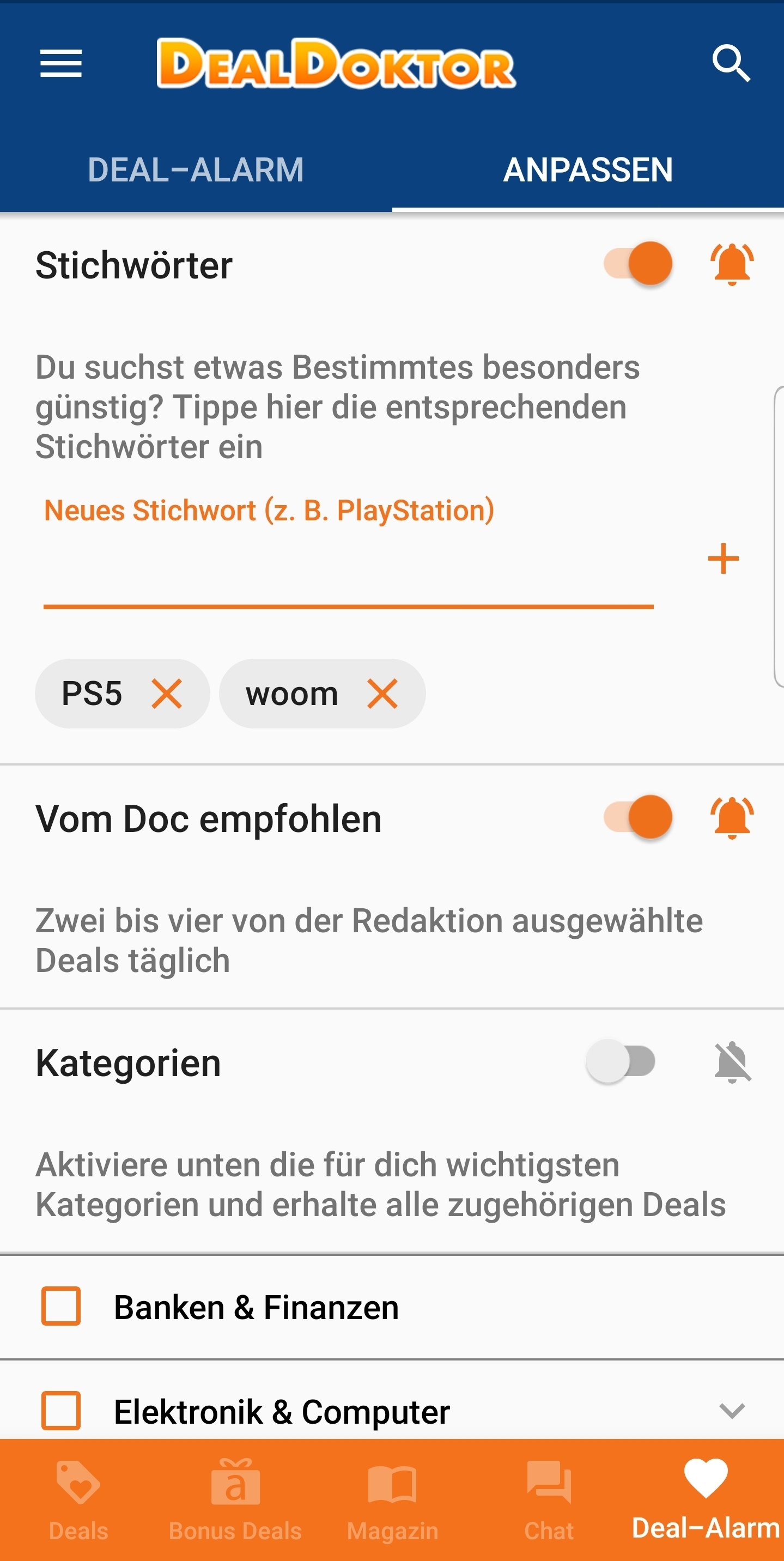Add the keyword with the plus icon
Screen dimensions: 784x1561
point(724,558)
